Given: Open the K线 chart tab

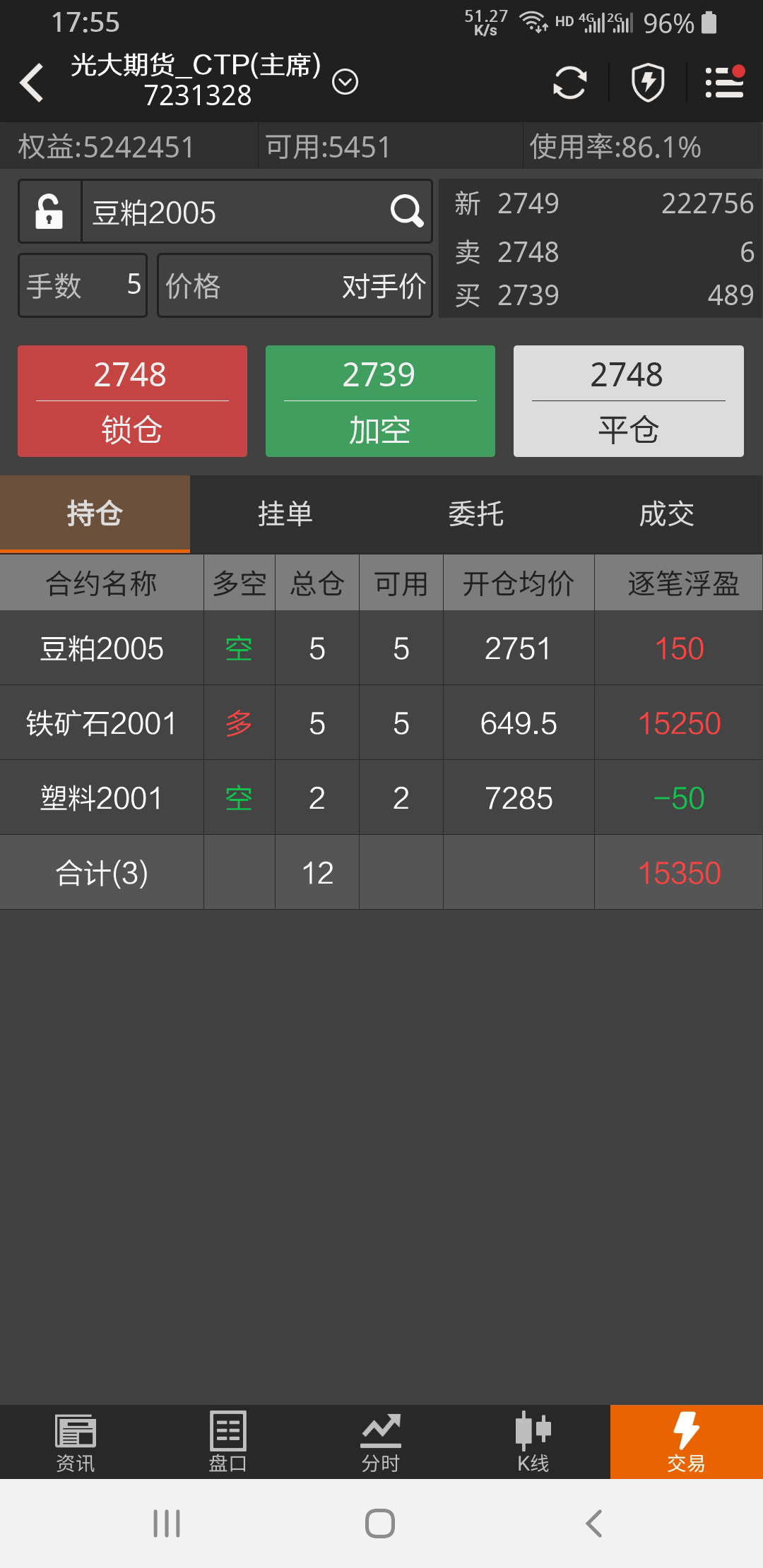Looking at the screenshot, I should 533,1442.
